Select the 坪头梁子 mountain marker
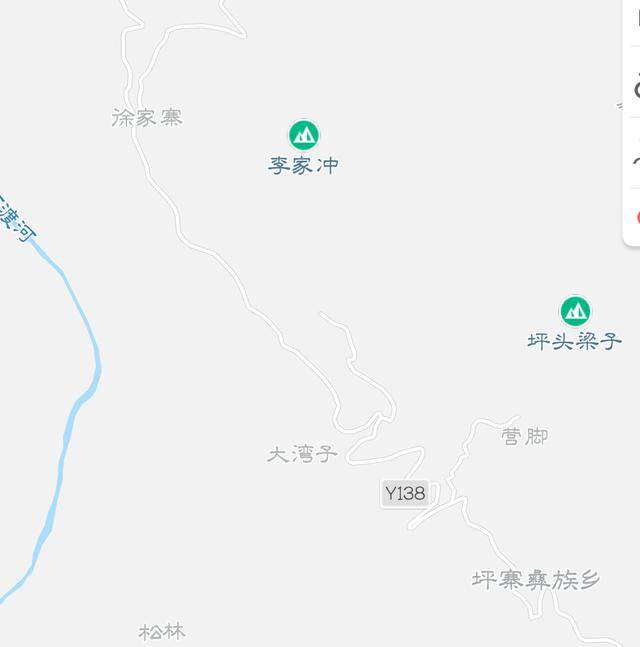The image size is (640, 647). coord(575,311)
